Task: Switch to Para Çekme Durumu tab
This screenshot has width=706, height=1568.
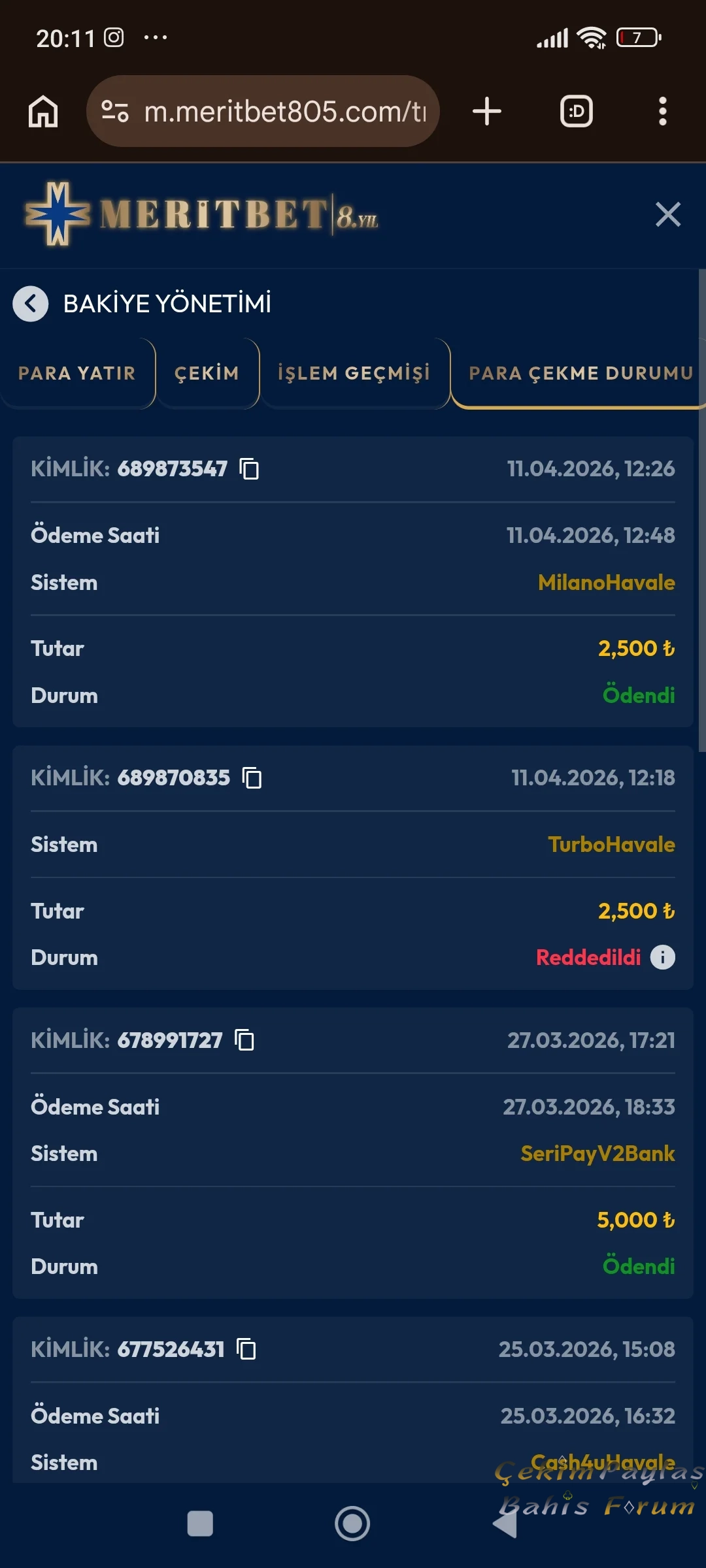Action: 580,373
